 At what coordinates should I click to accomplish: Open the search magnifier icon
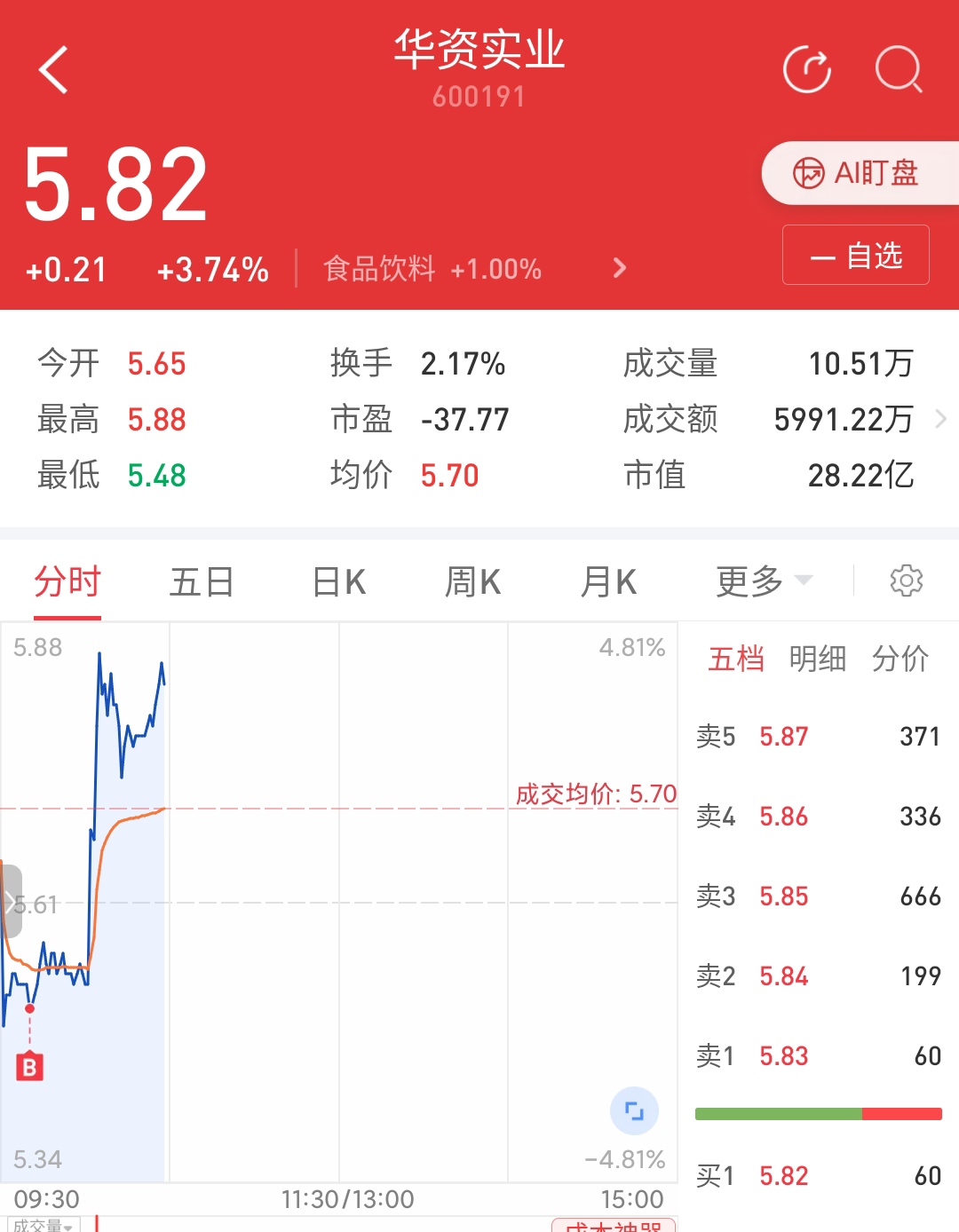pos(898,69)
